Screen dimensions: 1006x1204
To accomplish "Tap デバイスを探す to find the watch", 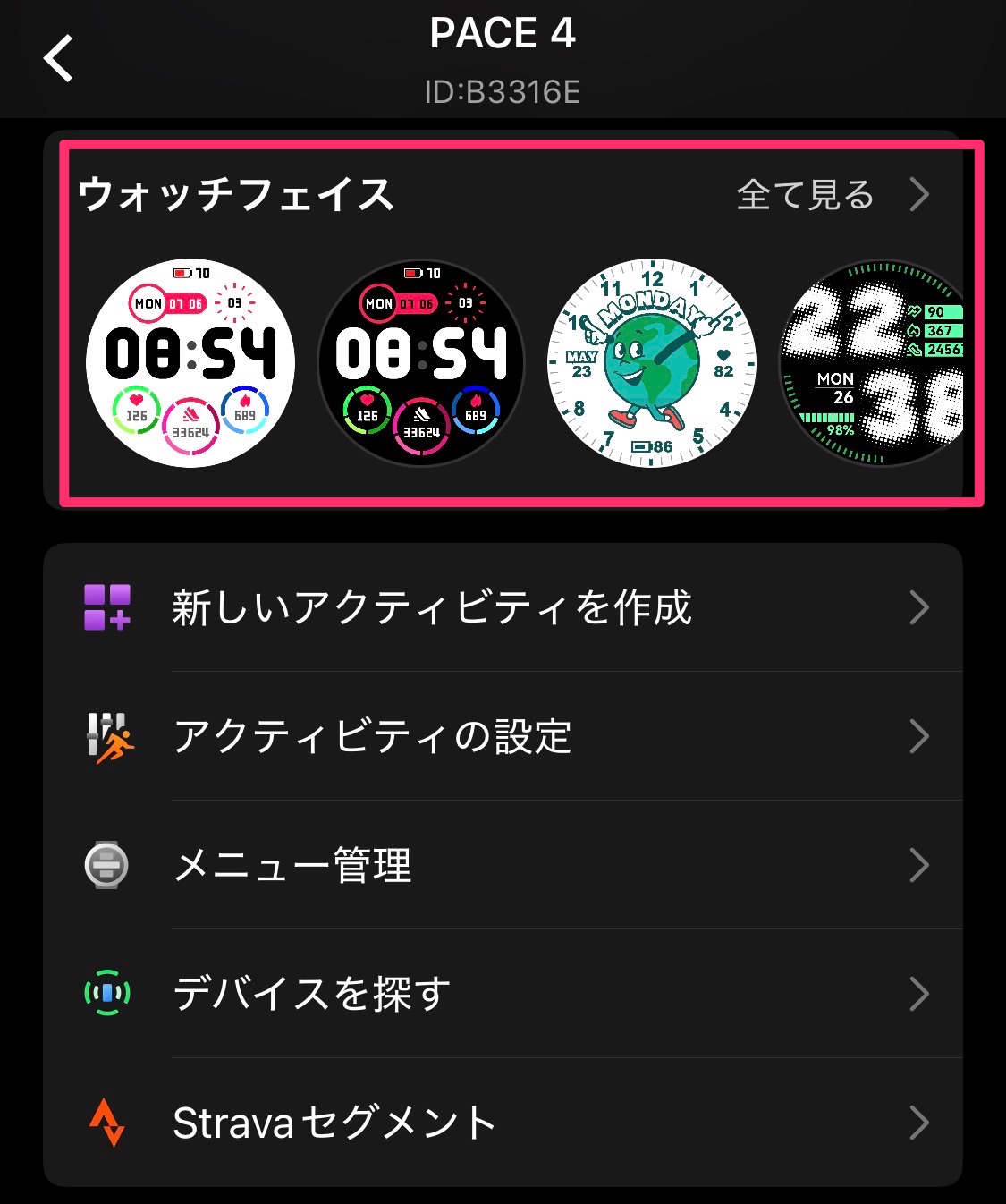I will pyautogui.click(x=503, y=994).
